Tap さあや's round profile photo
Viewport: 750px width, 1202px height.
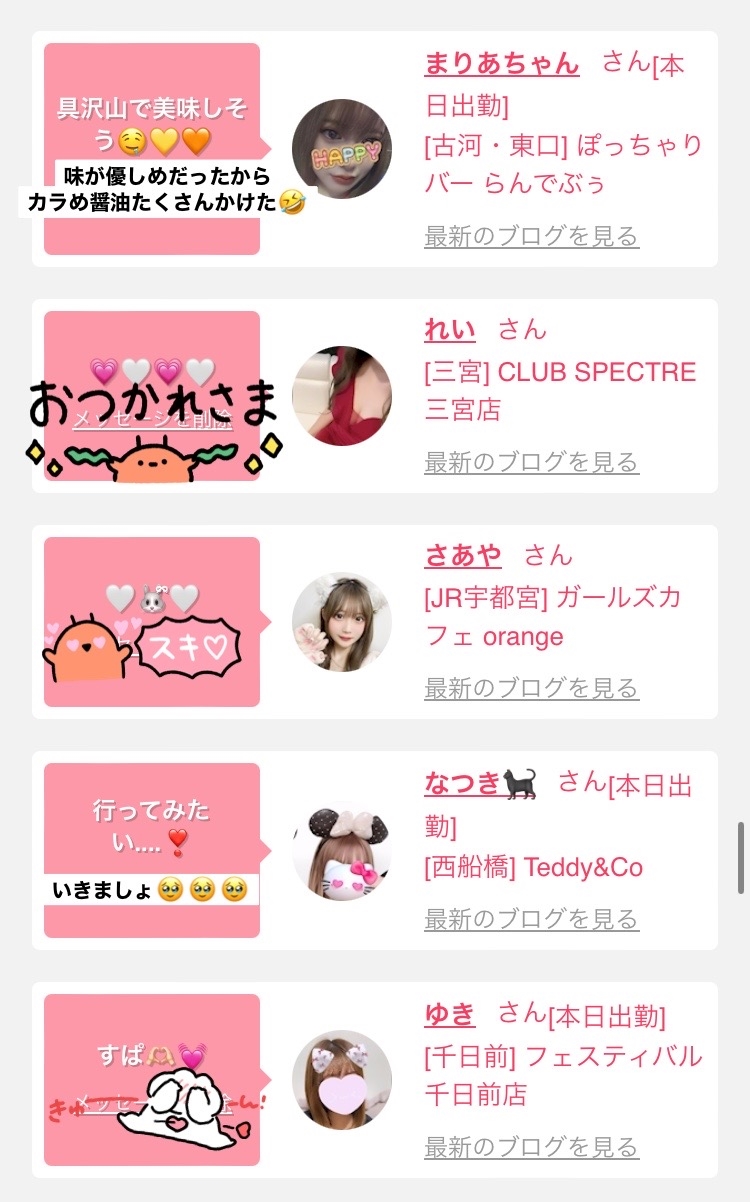342,622
